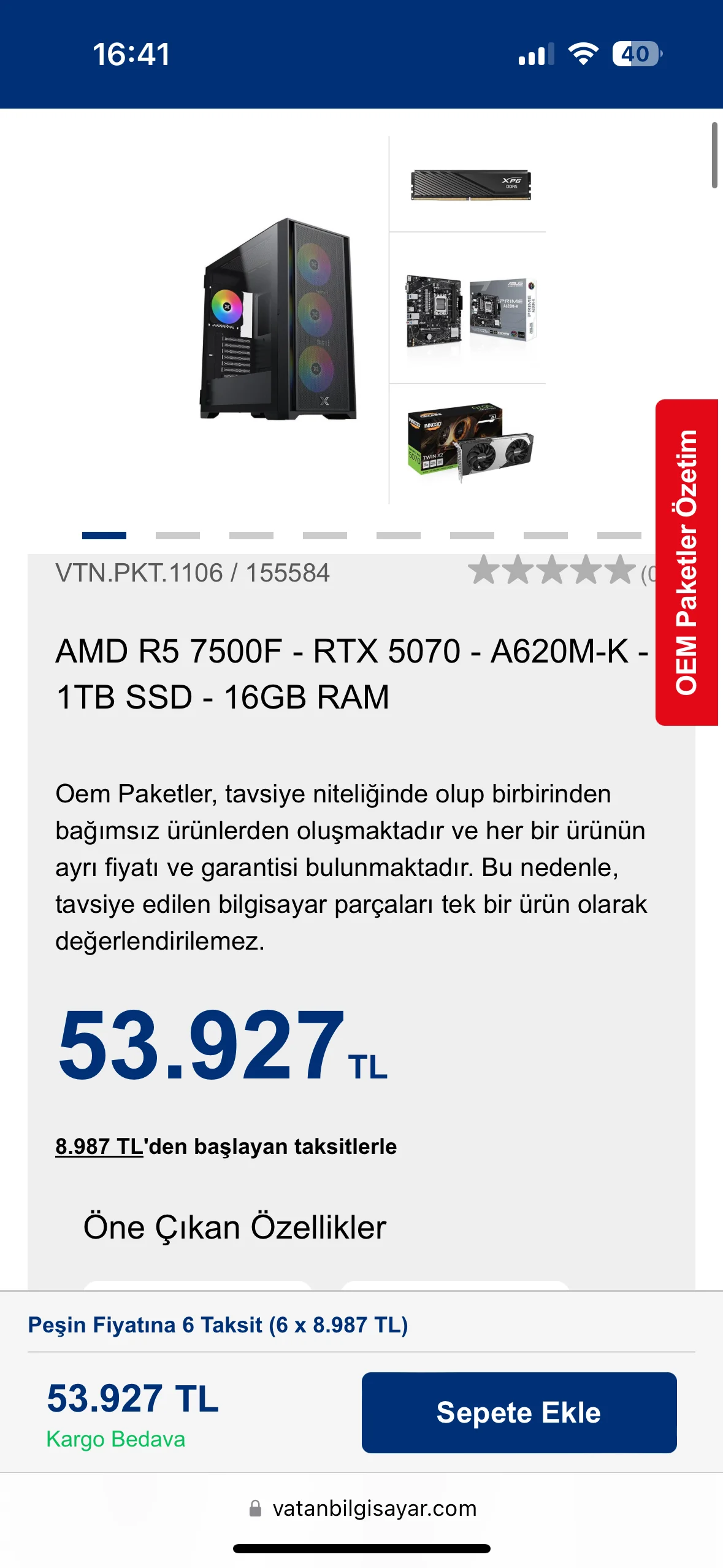Open the OEM Paketler Özetim side tab
Screen dimensions: 723x1568
pyautogui.click(x=686, y=562)
